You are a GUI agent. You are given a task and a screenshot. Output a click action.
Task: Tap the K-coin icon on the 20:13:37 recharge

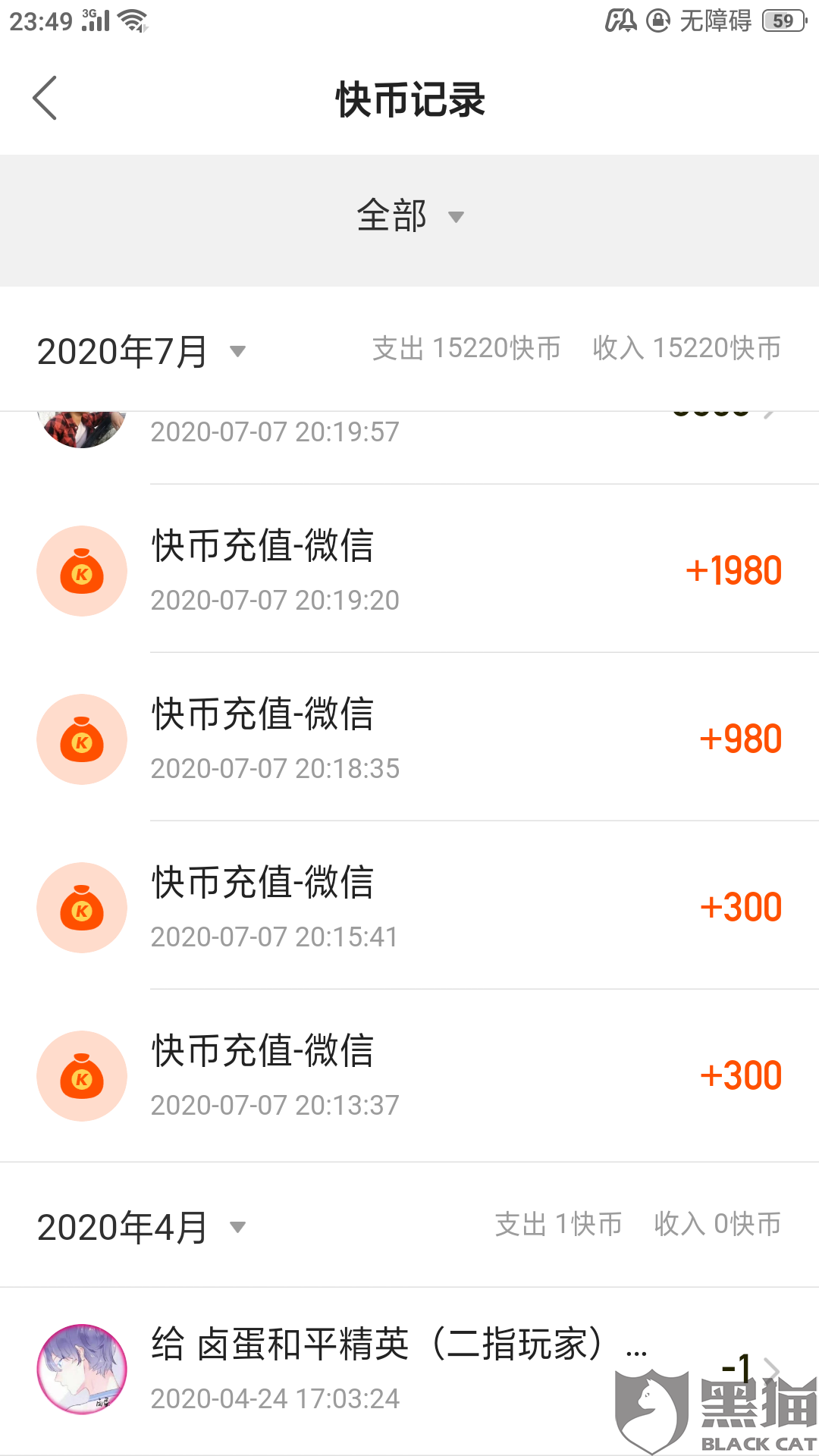point(82,1076)
